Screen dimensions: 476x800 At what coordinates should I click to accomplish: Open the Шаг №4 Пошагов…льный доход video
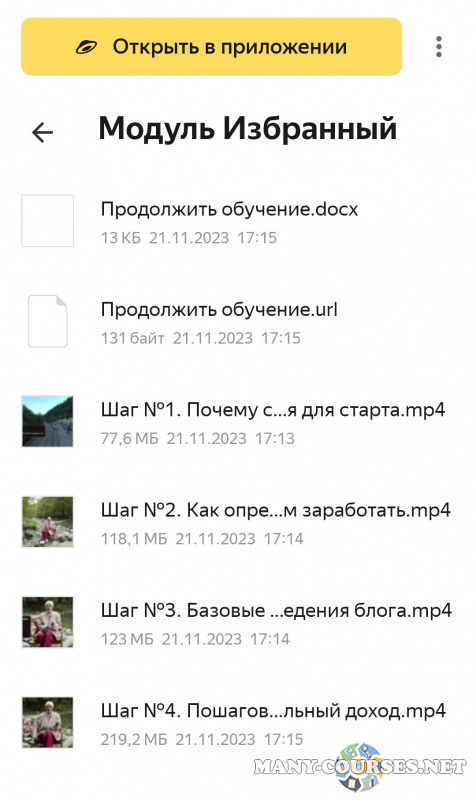238,723
